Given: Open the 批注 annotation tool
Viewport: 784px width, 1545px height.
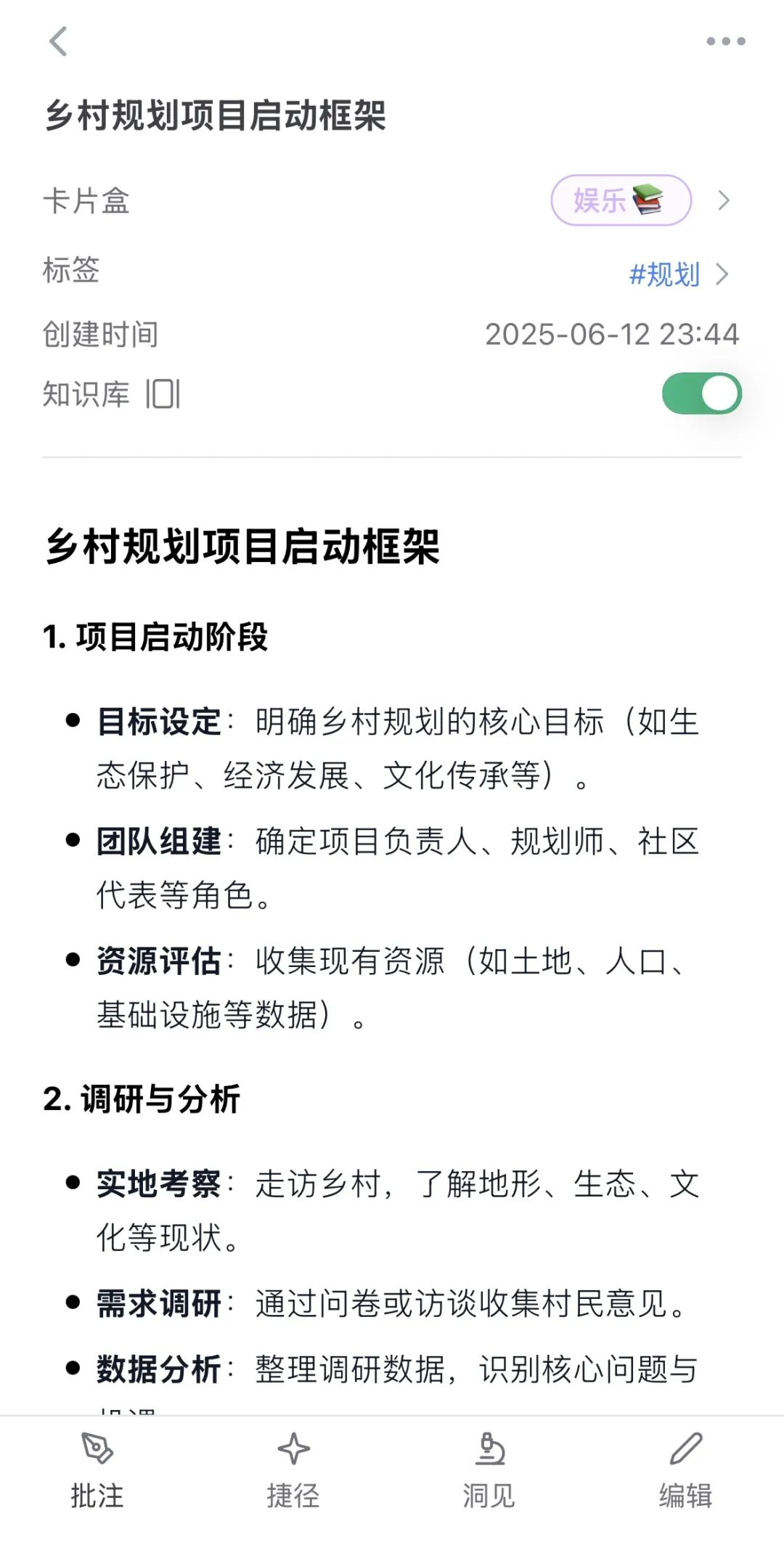Looking at the screenshot, I should tap(97, 1468).
